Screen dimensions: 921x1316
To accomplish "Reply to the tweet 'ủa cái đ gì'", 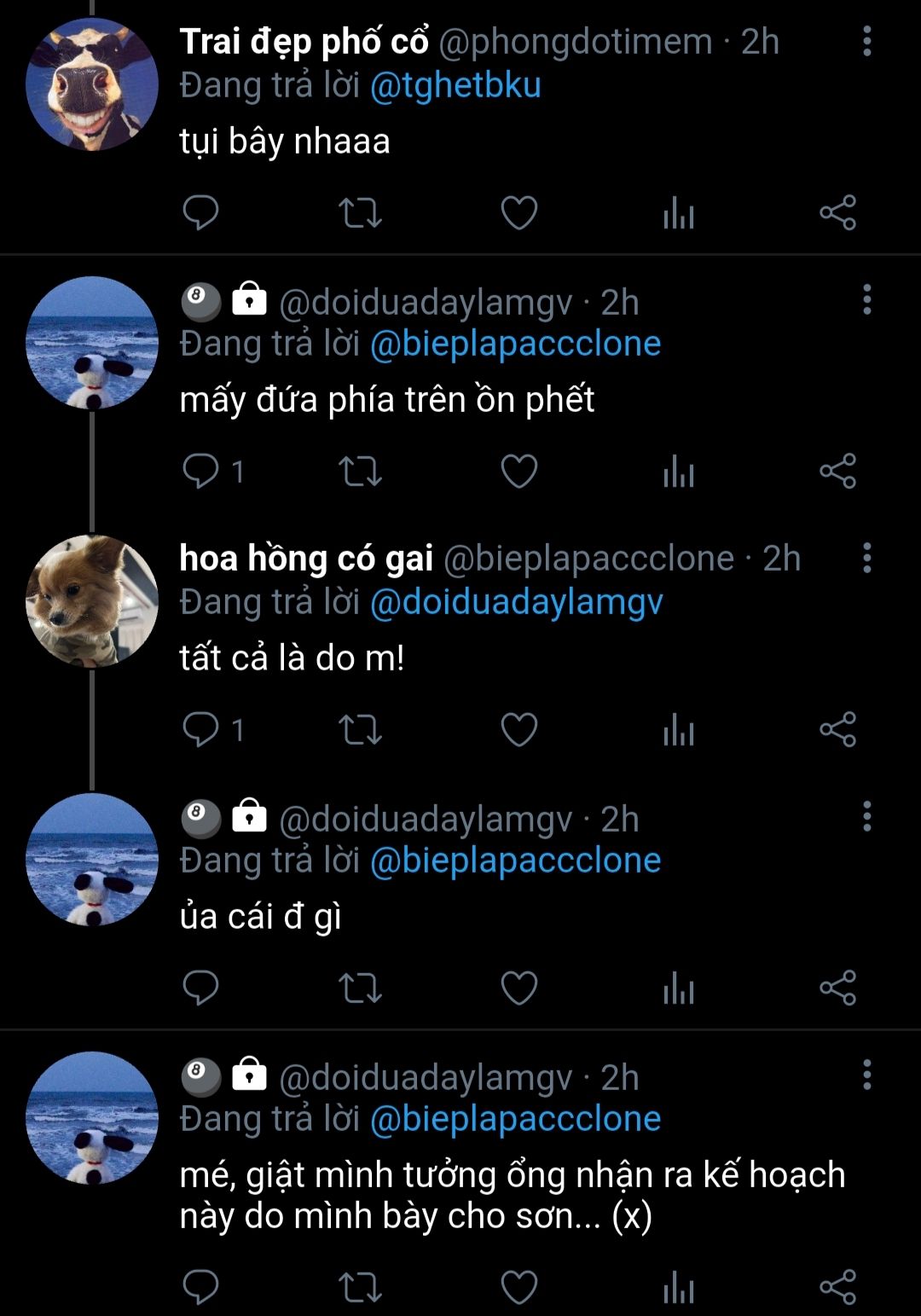I will [201, 988].
